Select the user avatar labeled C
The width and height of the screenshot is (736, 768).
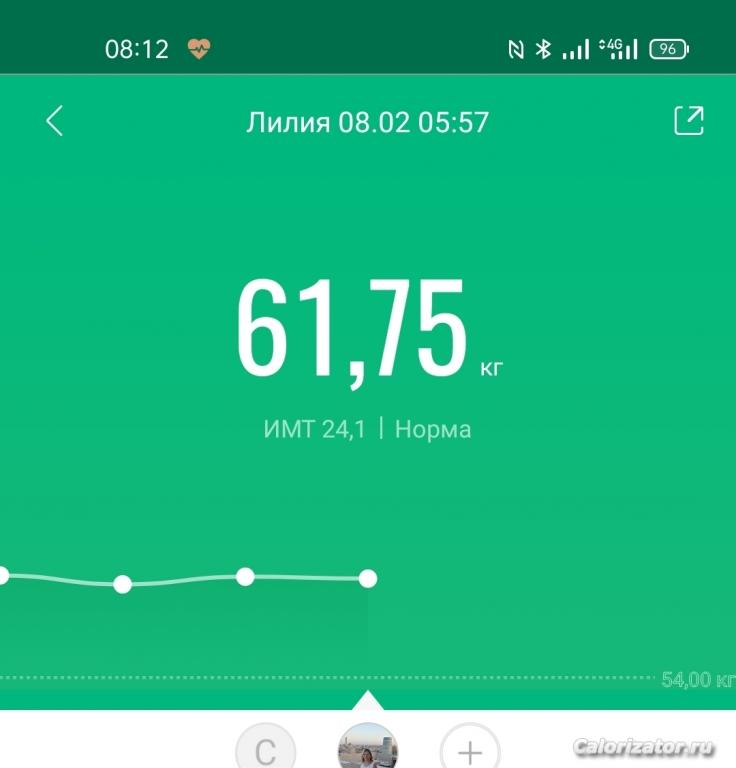(x=265, y=750)
